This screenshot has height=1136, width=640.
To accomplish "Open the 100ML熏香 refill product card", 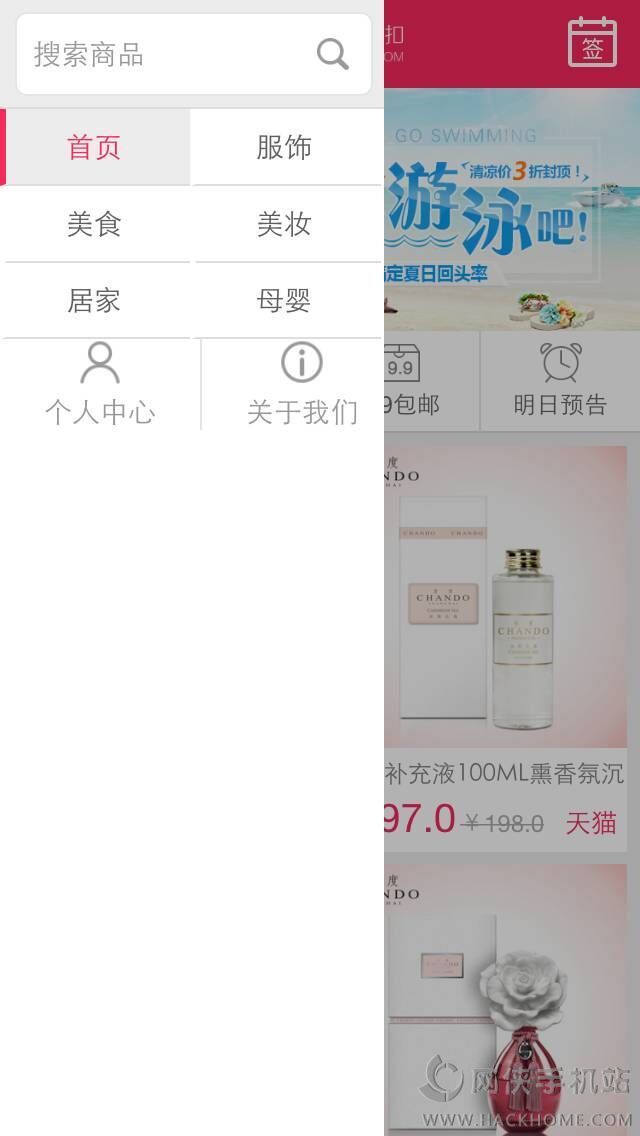I will [x=506, y=640].
